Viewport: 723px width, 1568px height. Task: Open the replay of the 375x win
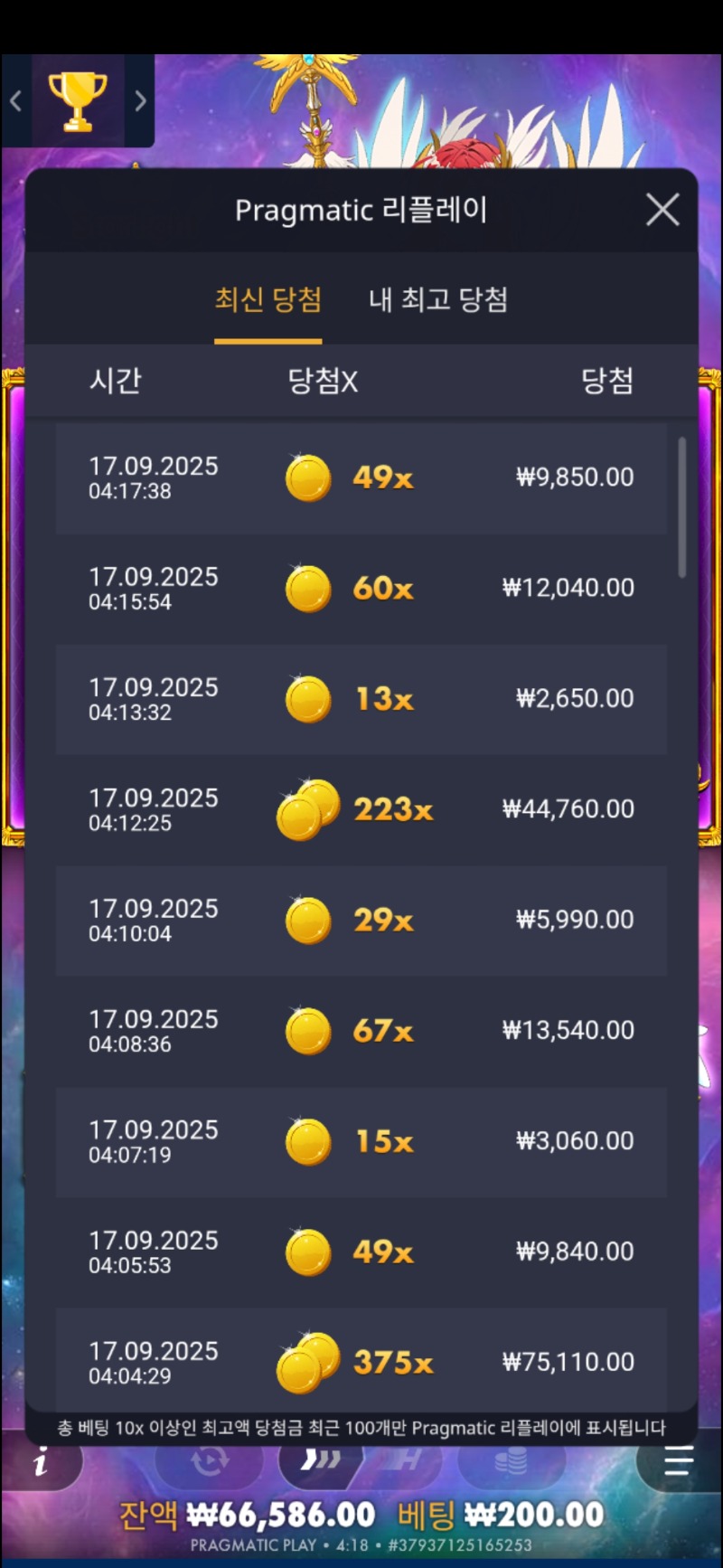tap(361, 1362)
